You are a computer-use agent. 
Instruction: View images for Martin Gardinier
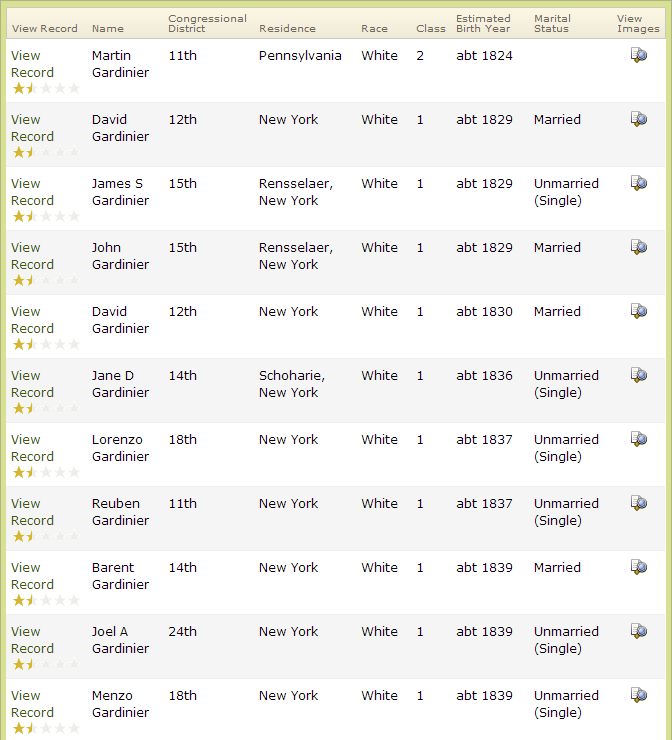click(x=638, y=56)
